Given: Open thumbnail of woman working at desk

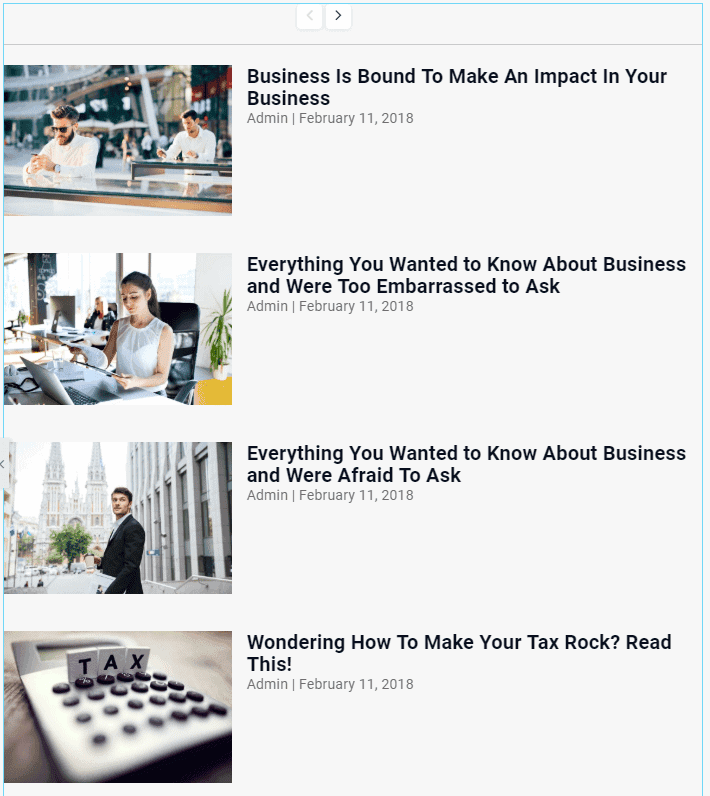Looking at the screenshot, I should click(118, 329).
